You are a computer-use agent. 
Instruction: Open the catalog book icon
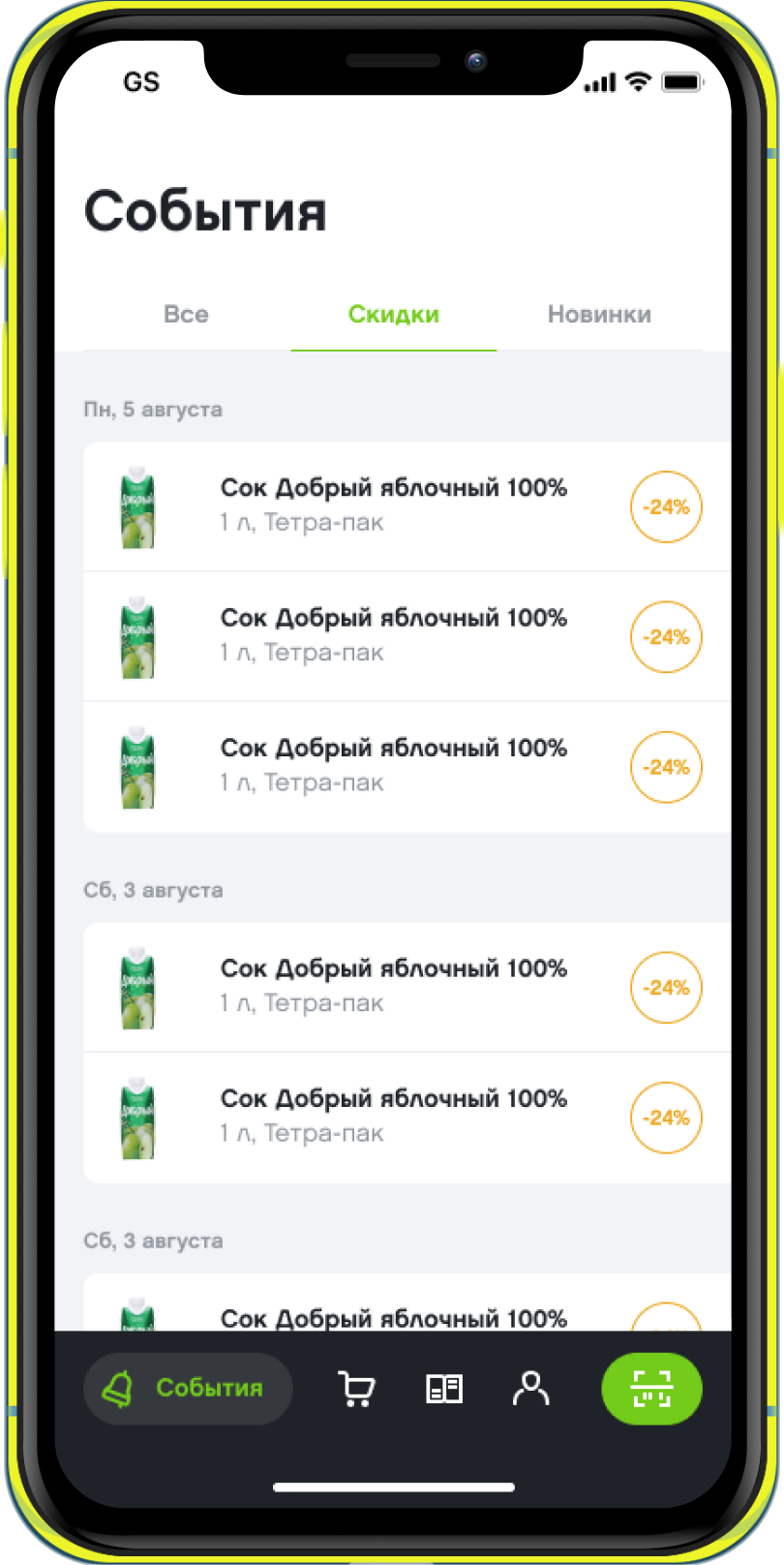coord(444,1389)
